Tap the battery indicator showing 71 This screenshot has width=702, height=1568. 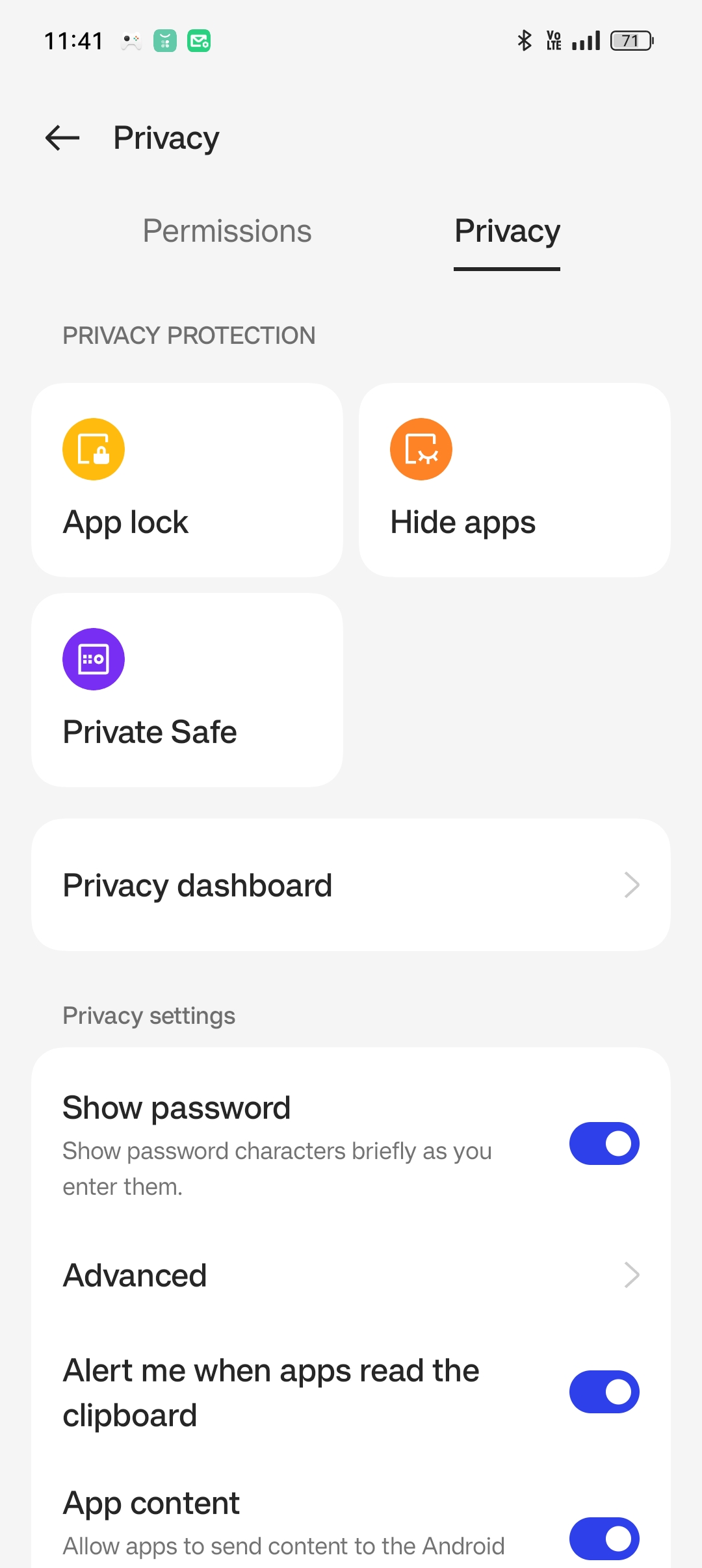[629, 40]
